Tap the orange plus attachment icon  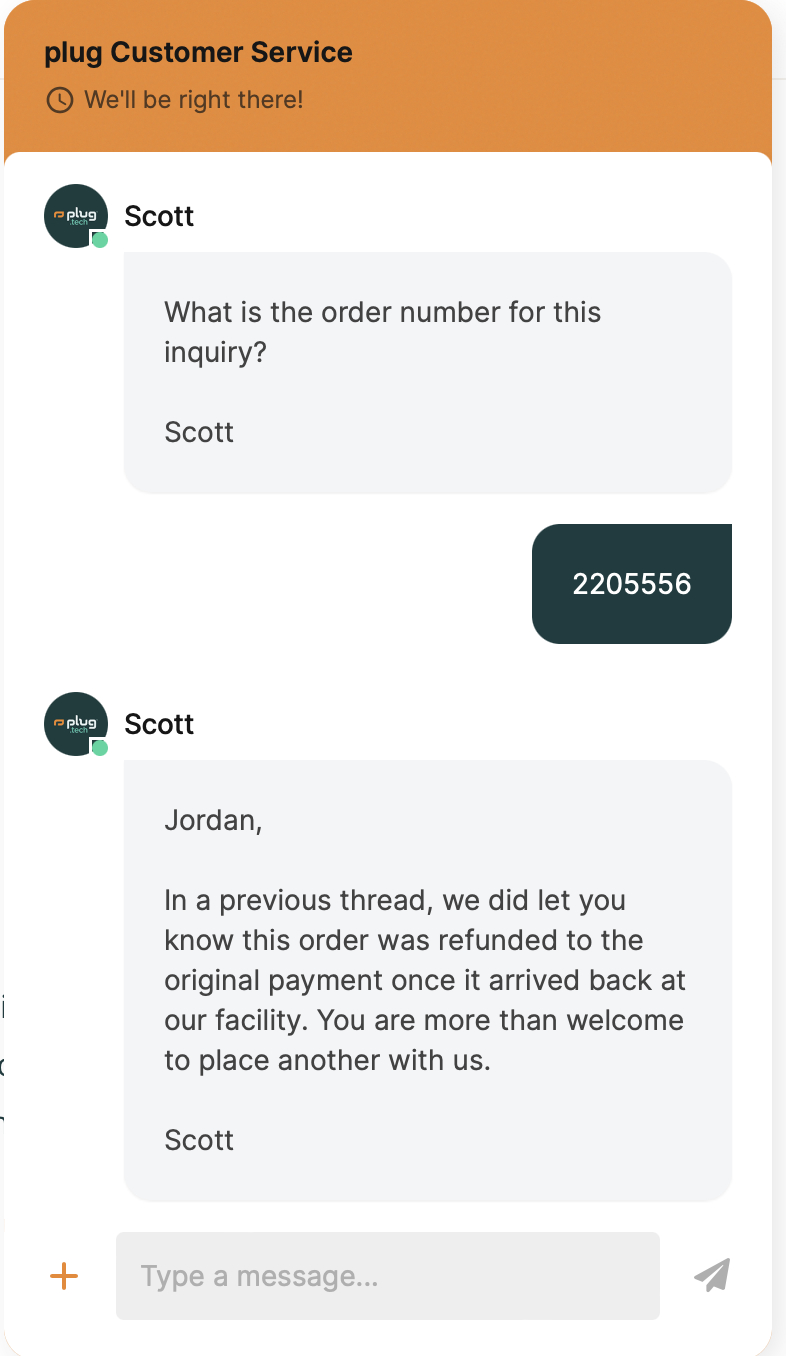tap(64, 1276)
